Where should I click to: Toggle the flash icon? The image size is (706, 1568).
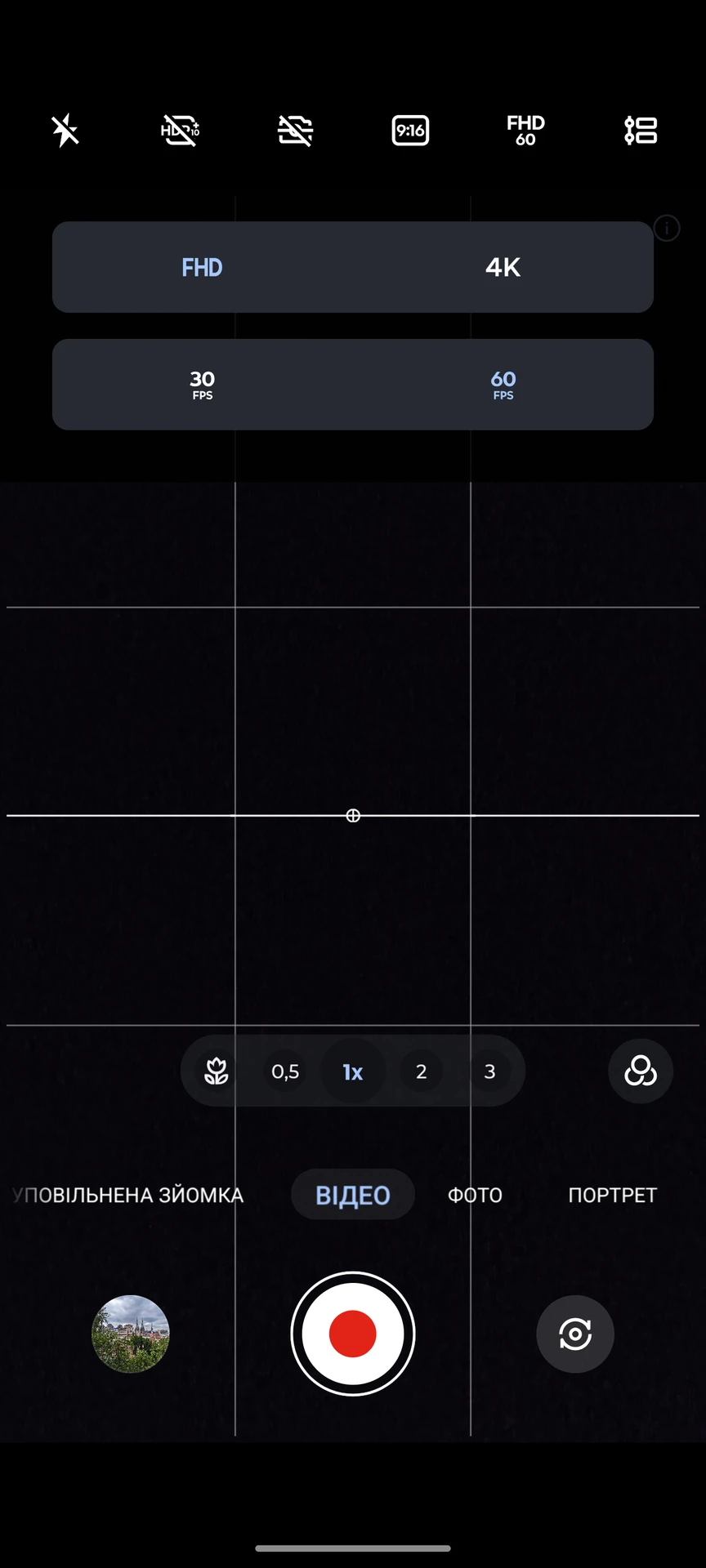(65, 131)
